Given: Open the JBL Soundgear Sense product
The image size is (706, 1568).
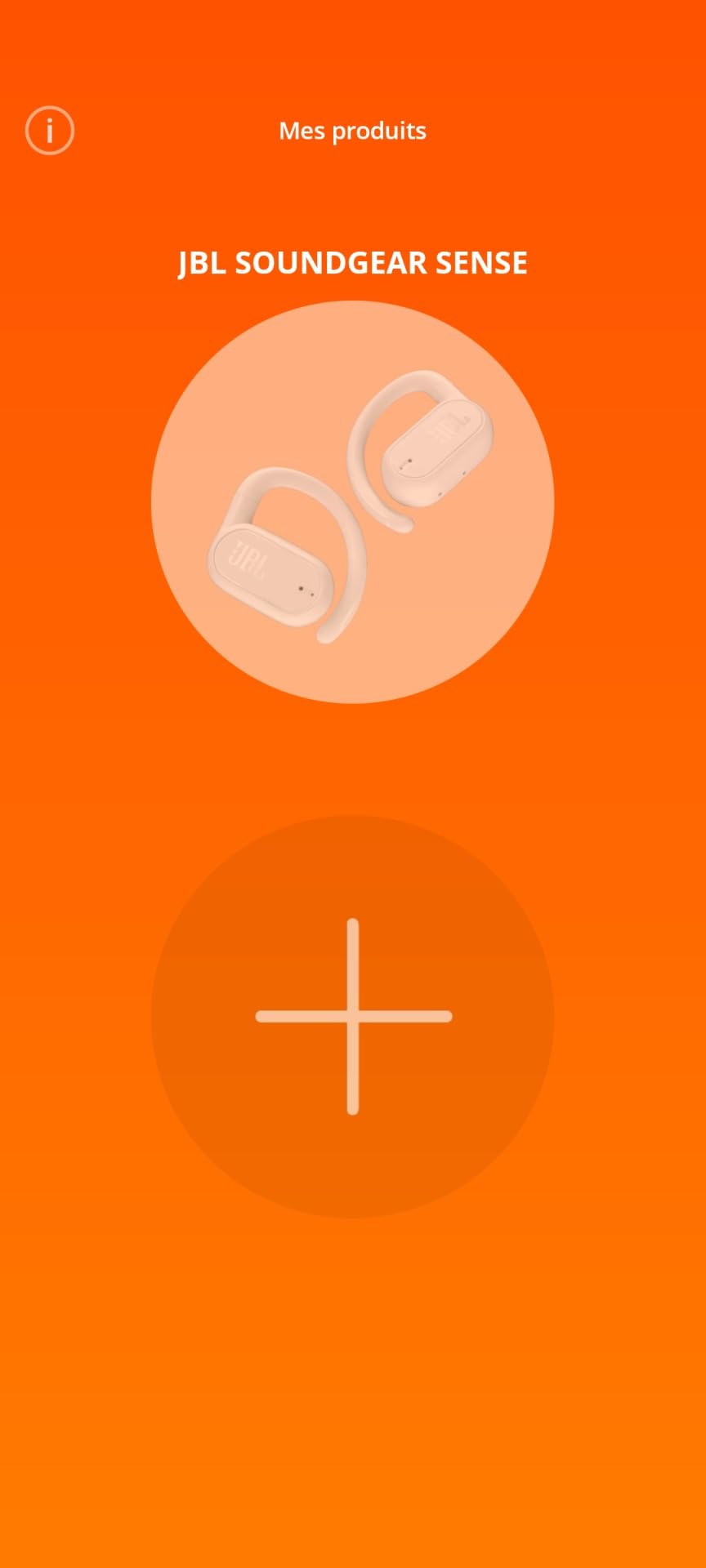Looking at the screenshot, I should point(352,501).
